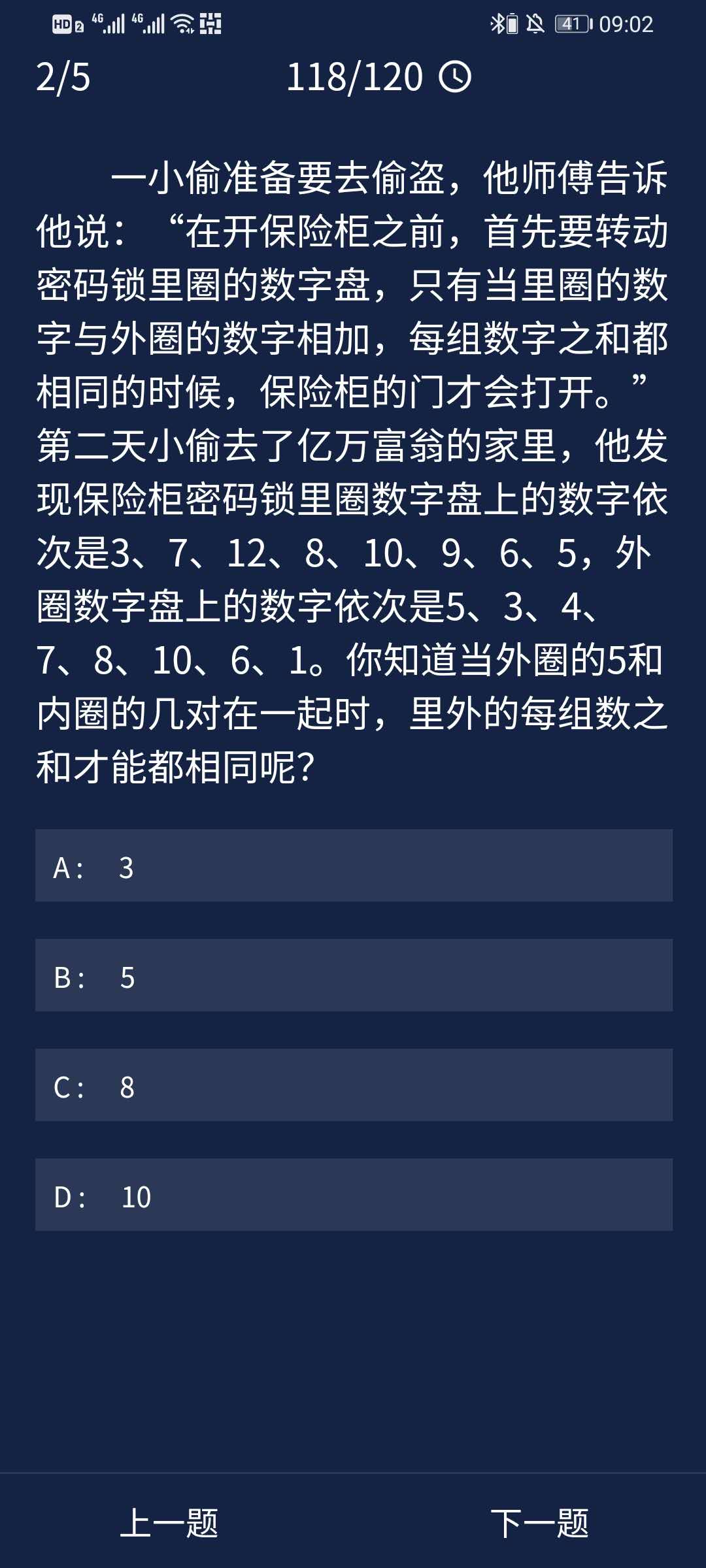706x1568 pixels.
Task: Go to previous question 上一题
Action: pyautogui.click(x=169, y=1524)
